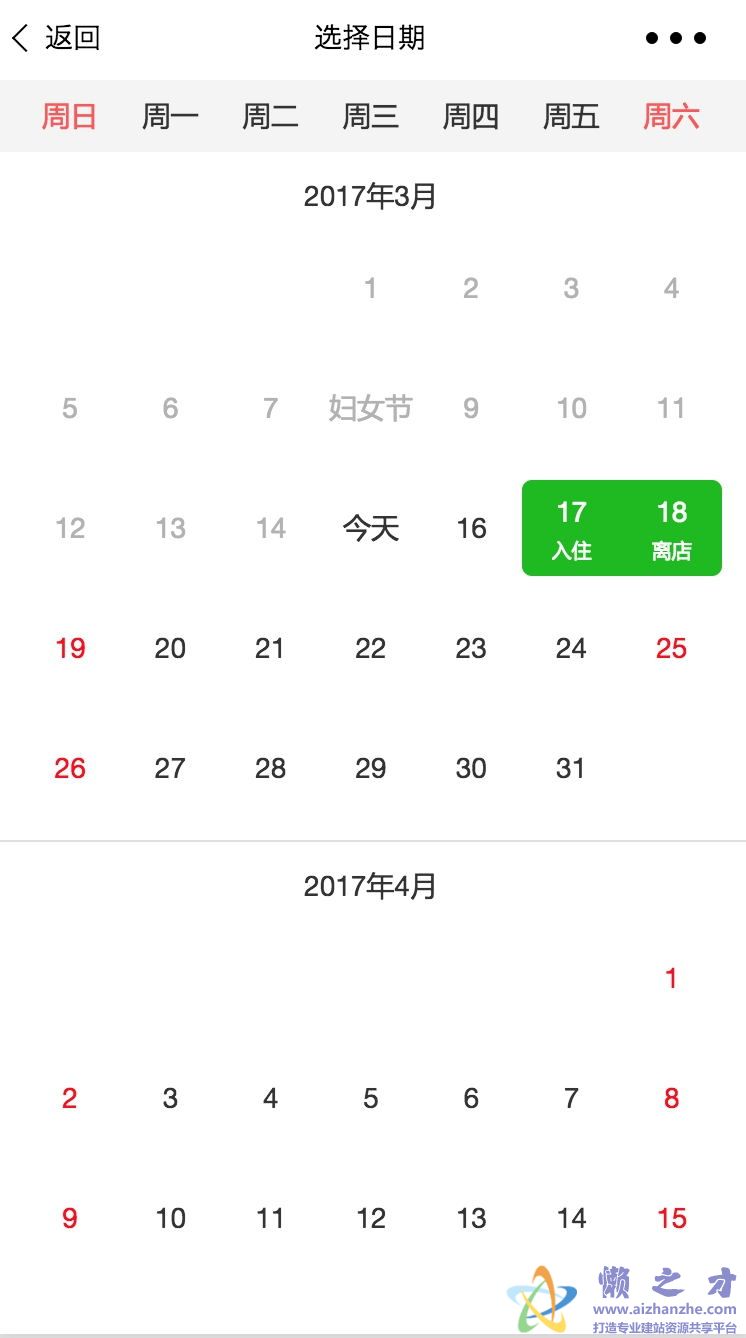Select 今天 in March 2017

pyautogui.click(x=371, y=528)
